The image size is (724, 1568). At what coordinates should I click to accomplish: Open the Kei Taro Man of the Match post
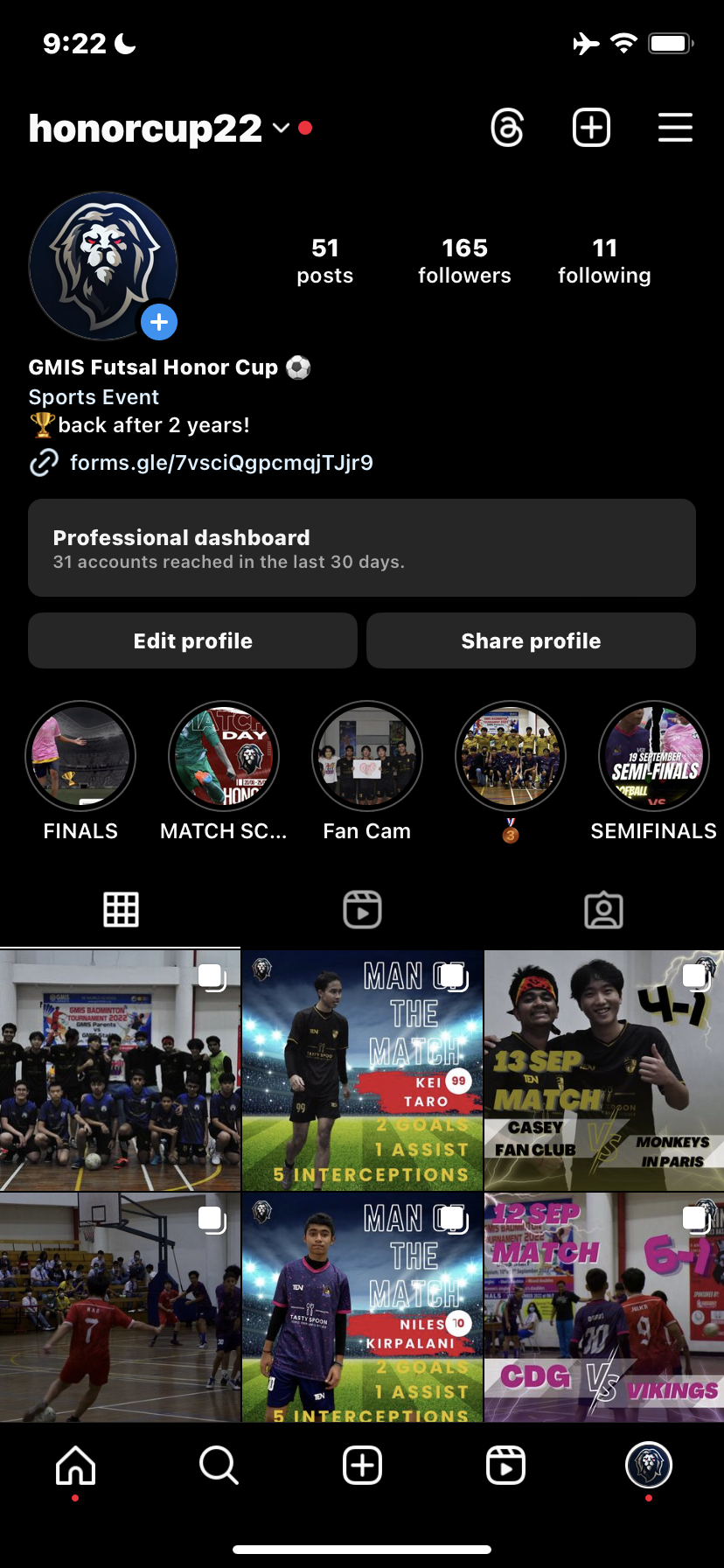click(x=362, y=1070)
